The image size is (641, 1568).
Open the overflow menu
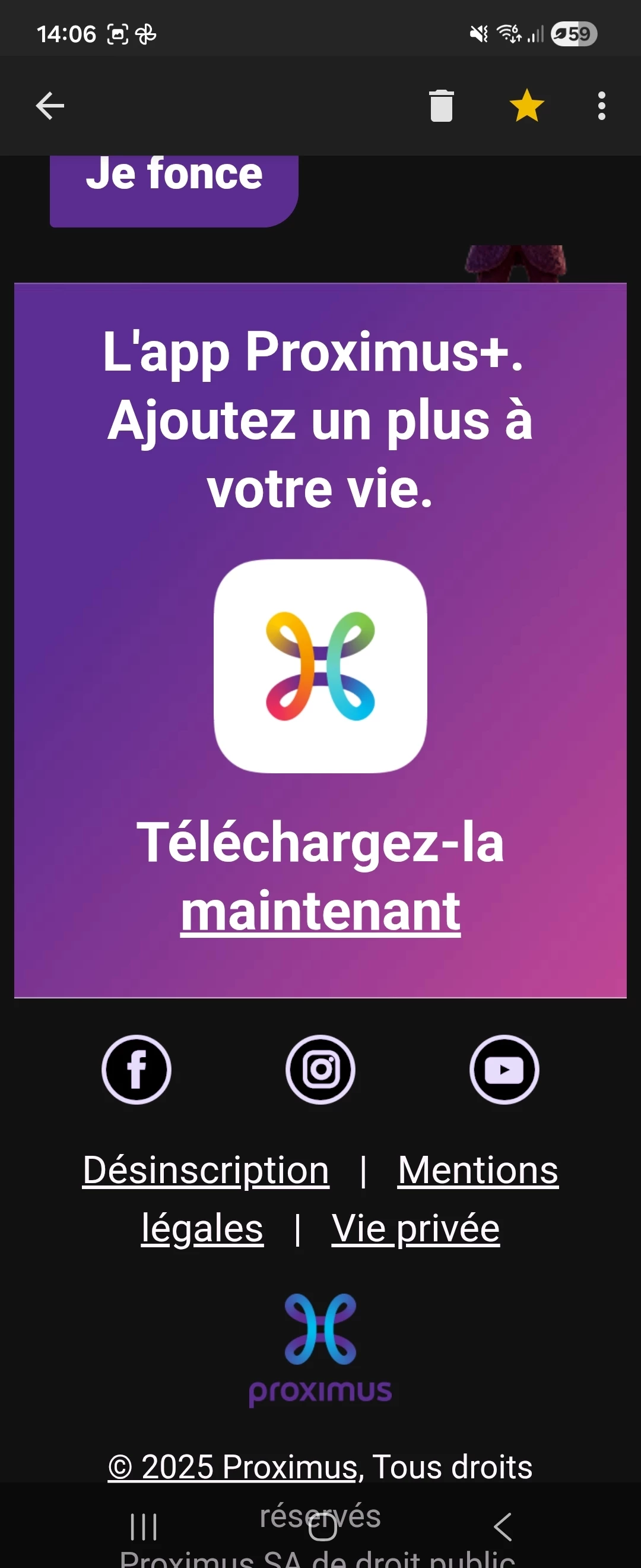tap(601, 106)
